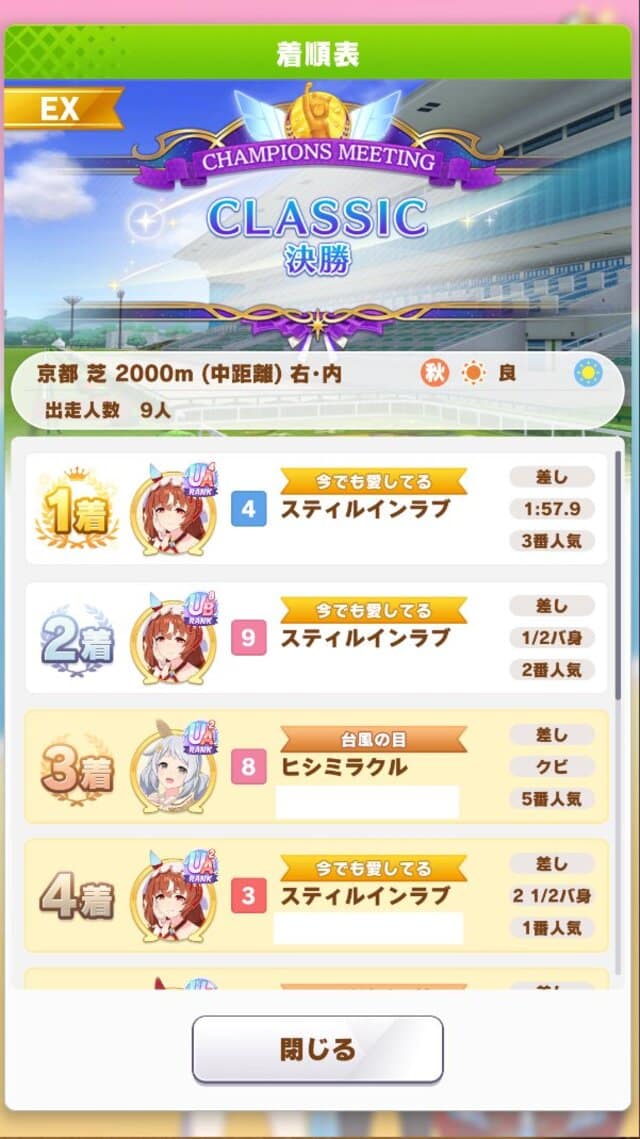Open the 1着 スティルインラブ result row
This screenshot has height=1139, width=640.
coord(316,509)
